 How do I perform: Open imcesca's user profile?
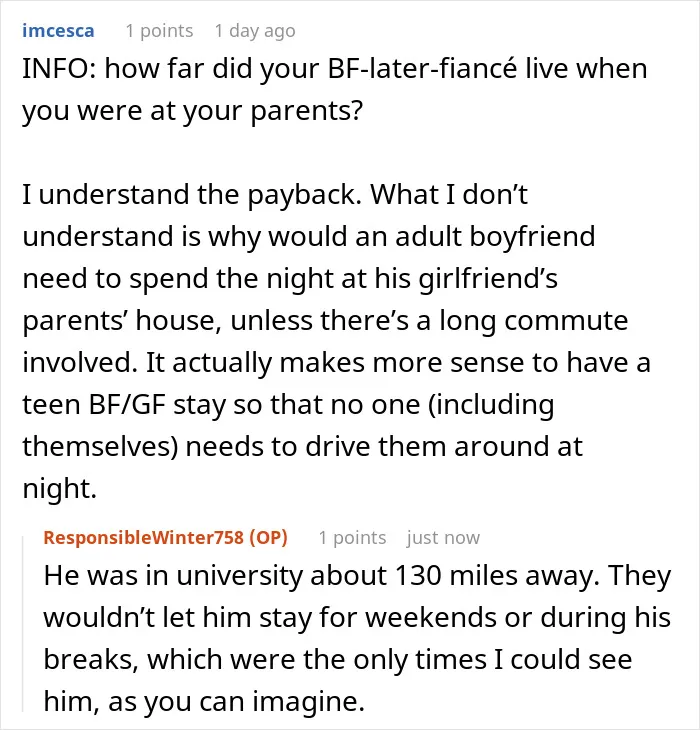click(x=58, y=31)
